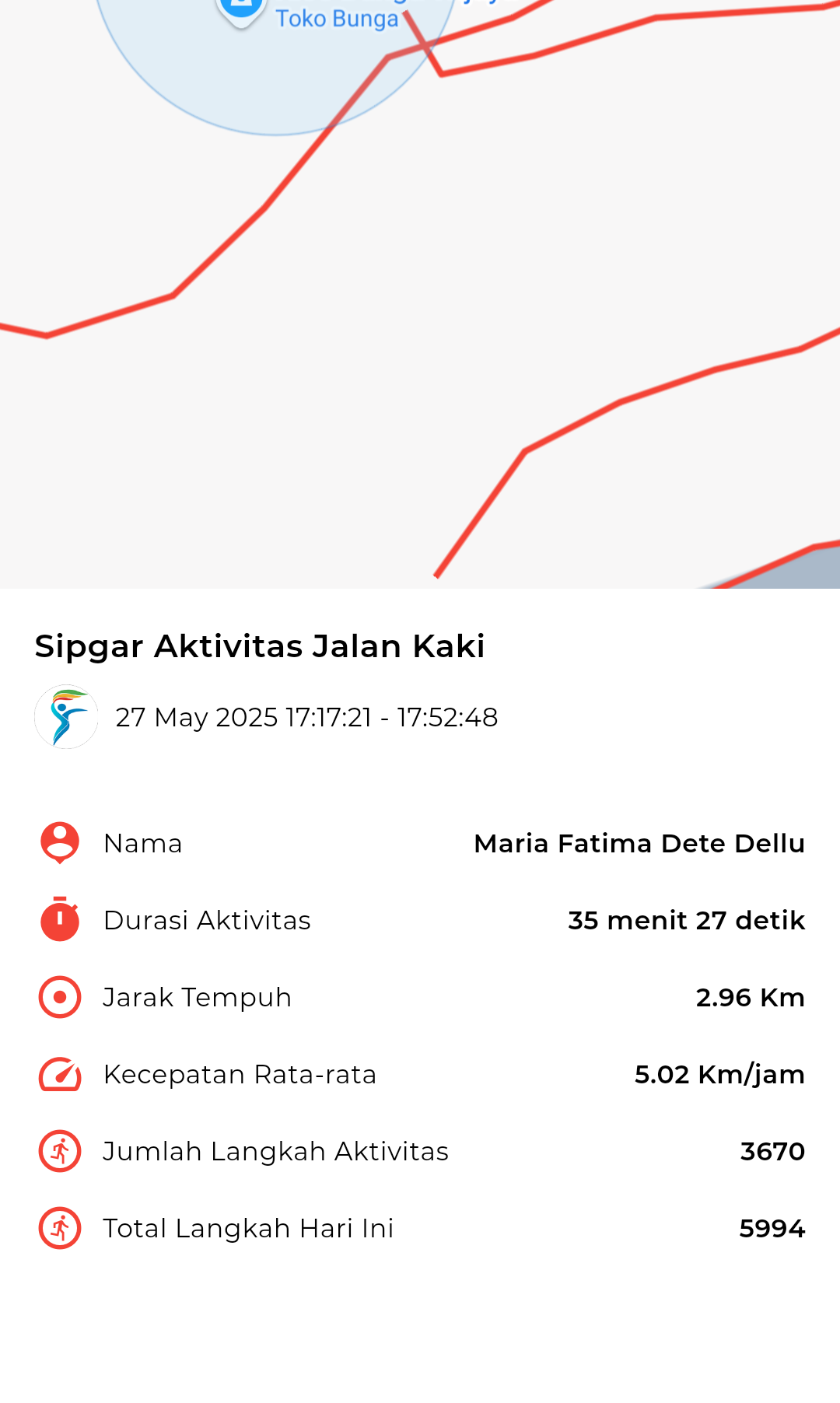The width and height of the screenshot is (840, 1403).
Task: Select the duration value 35 menit 27 detik
Action: (685, 919)
